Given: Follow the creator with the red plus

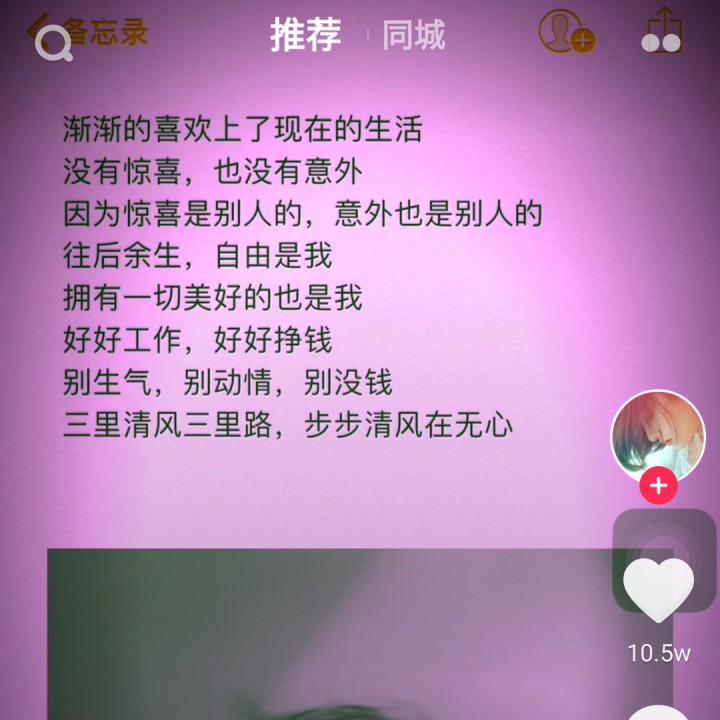Looking at the screenshot, I should (x=658, y=485).
